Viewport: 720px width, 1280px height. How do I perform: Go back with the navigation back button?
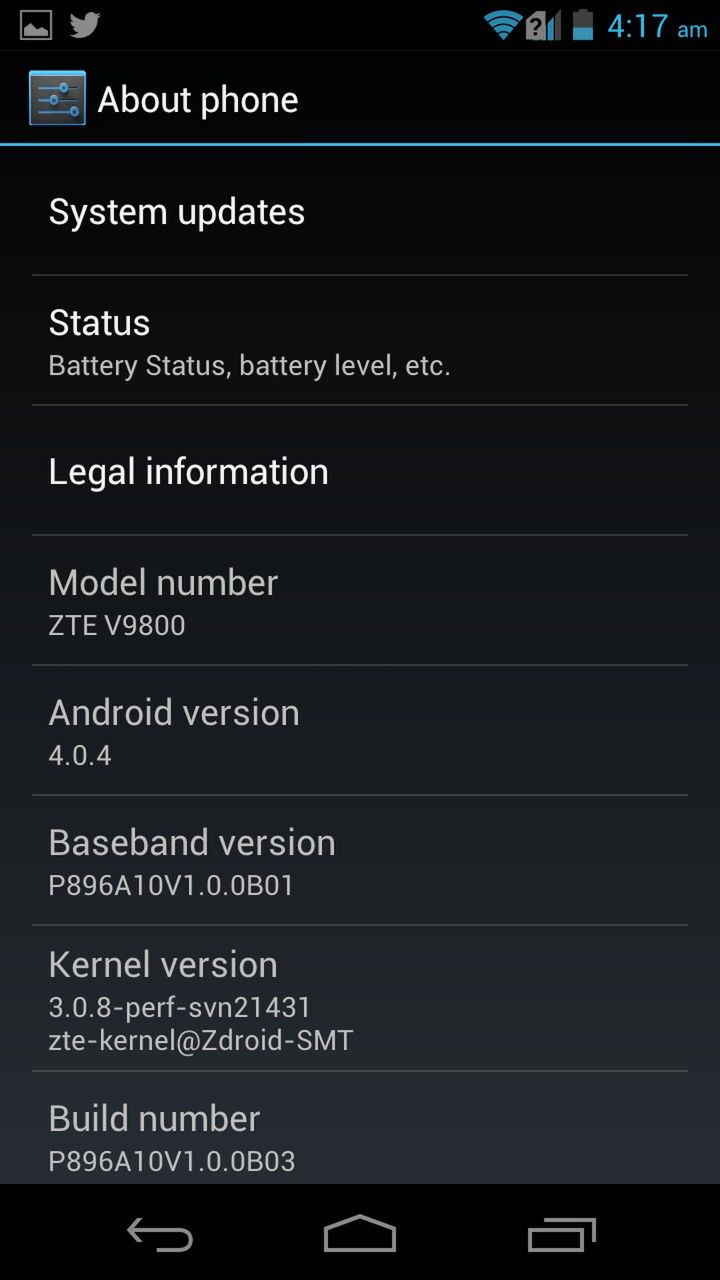point(160,1235)
